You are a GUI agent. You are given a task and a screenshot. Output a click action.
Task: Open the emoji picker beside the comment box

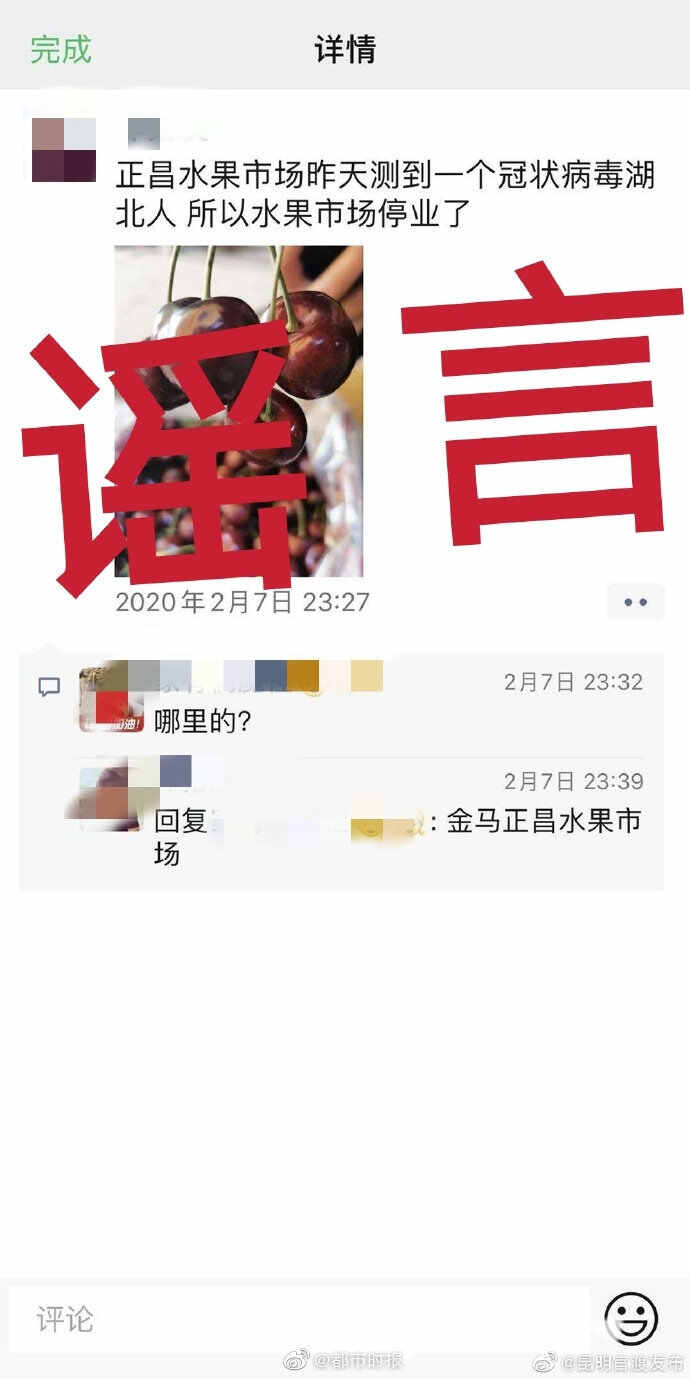tap(632, 1319)
